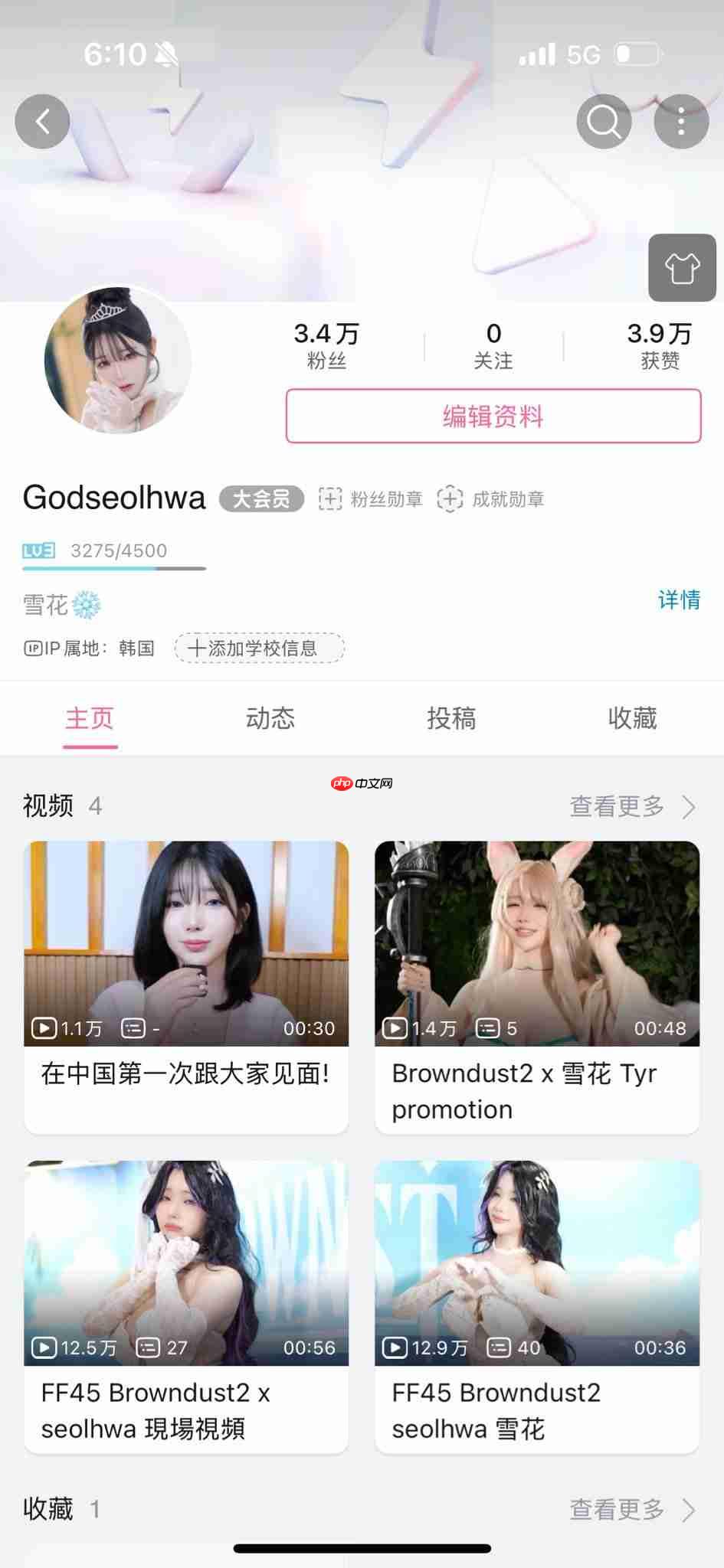Open the 粉丝 follower count link

[x=325, y=344]
